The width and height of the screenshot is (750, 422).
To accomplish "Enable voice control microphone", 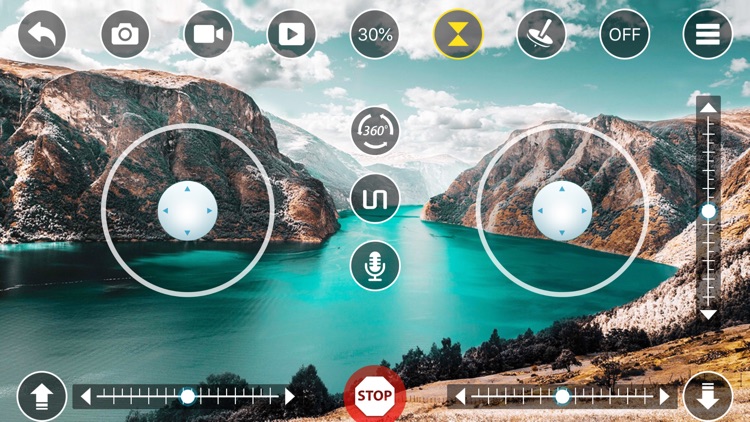I will [375, 265].
